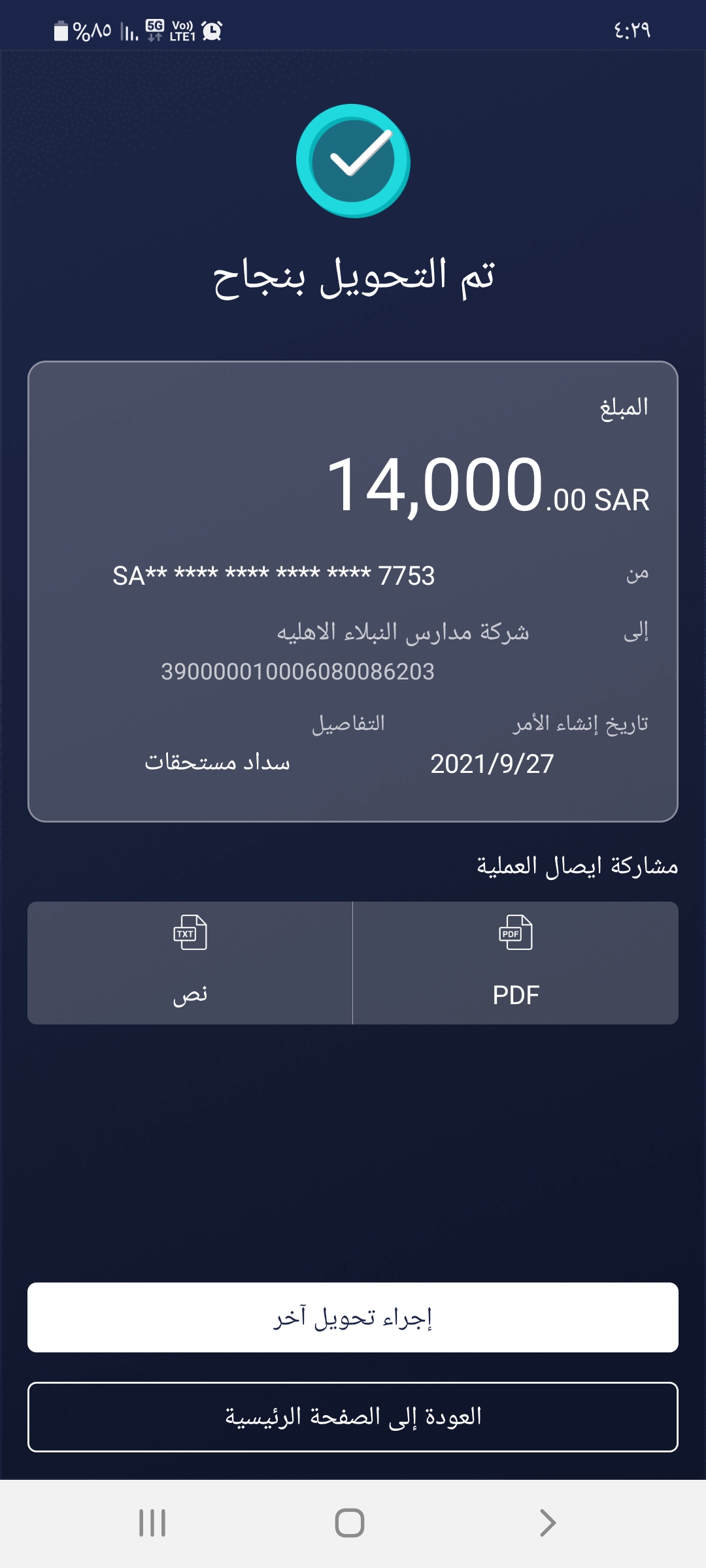Go to the phone's home screen
Screen dimensions: 706x1568
pyautogui.click(x=350, y=1523)
